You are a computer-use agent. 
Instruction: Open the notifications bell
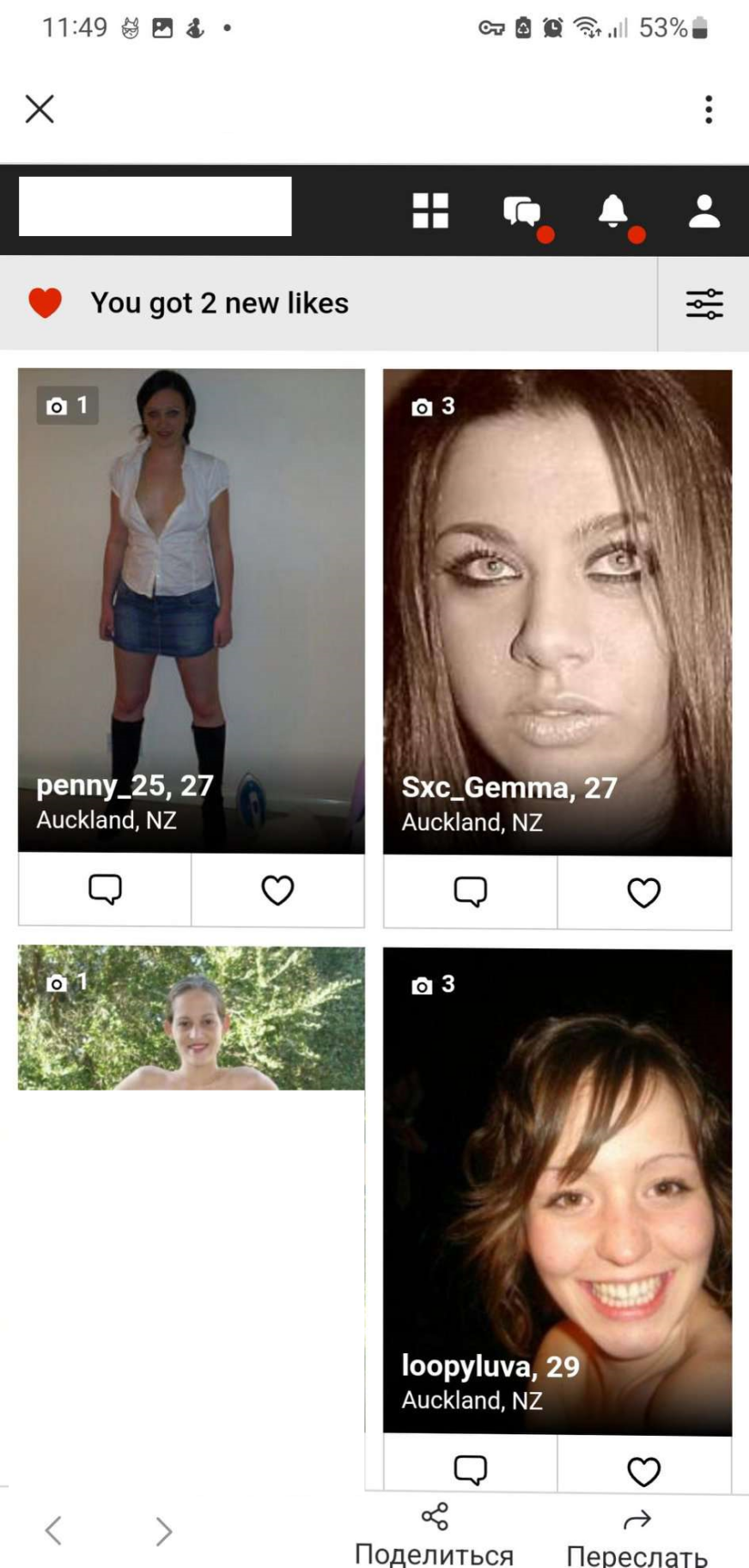(x=613, y=210)
